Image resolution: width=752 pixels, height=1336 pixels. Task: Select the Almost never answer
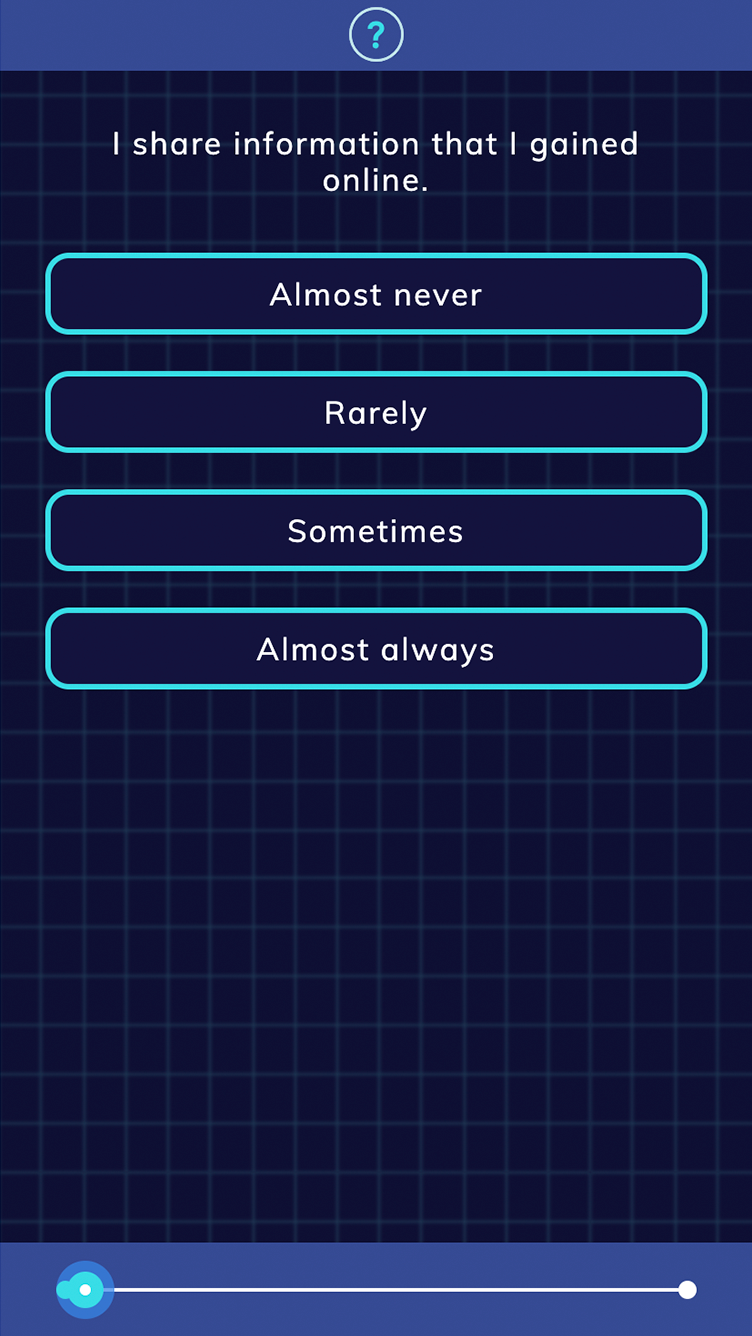click(376, 294)
